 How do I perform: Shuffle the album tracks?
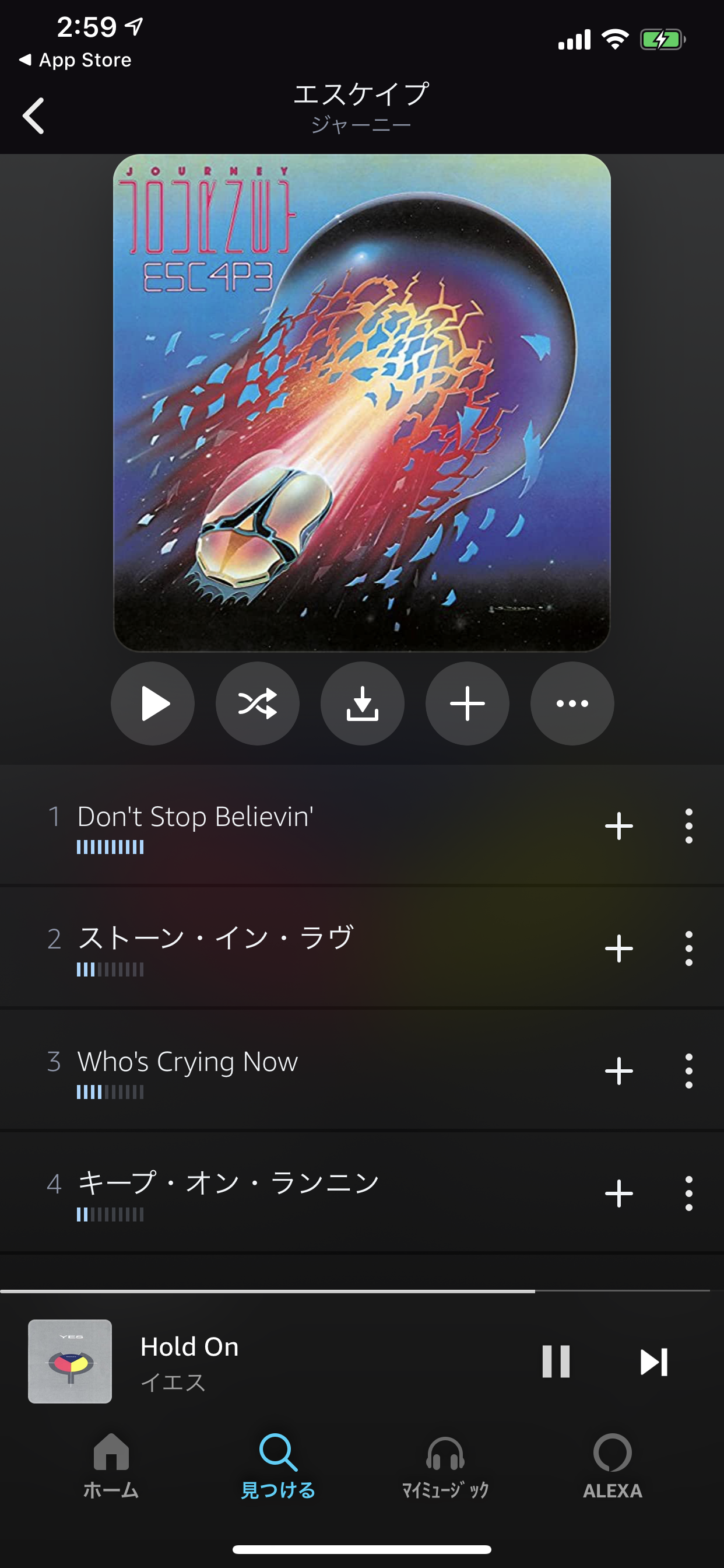[x=257, y=703]
